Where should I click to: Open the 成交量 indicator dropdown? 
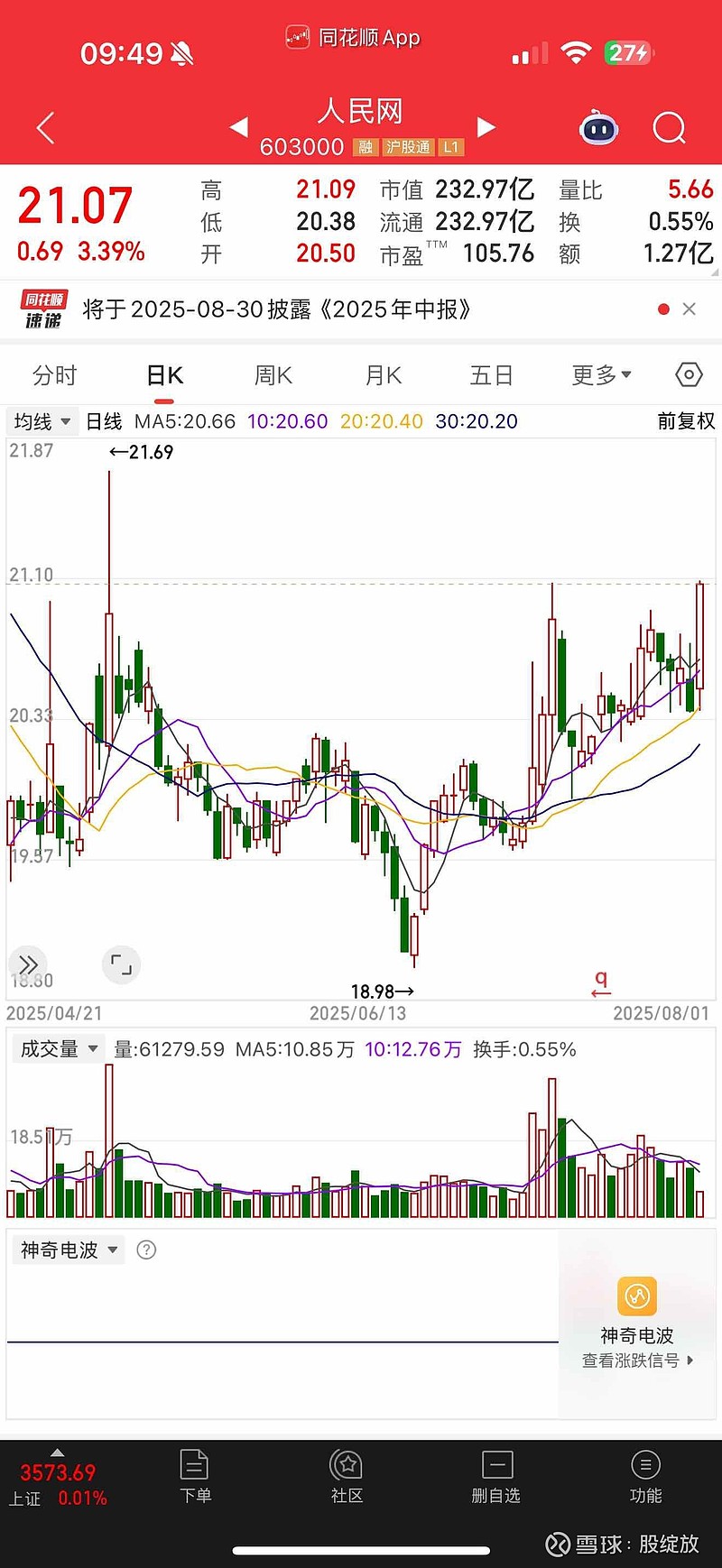pos(58,1049)
